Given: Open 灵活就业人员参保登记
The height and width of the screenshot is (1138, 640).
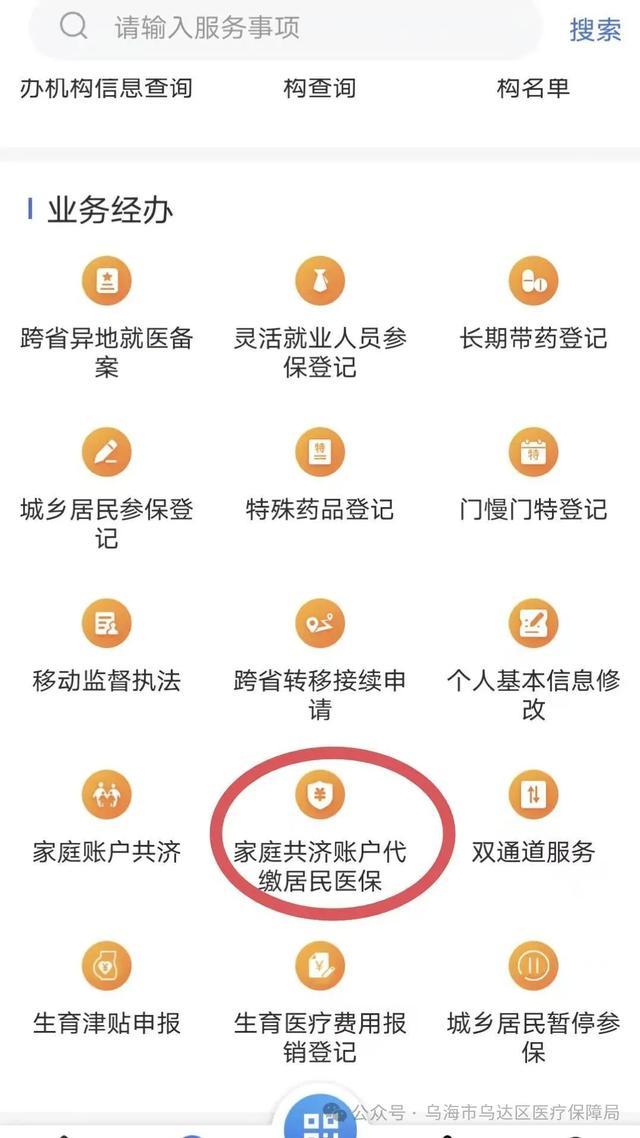Looking at the screenshot, I should tap(320, 317).
